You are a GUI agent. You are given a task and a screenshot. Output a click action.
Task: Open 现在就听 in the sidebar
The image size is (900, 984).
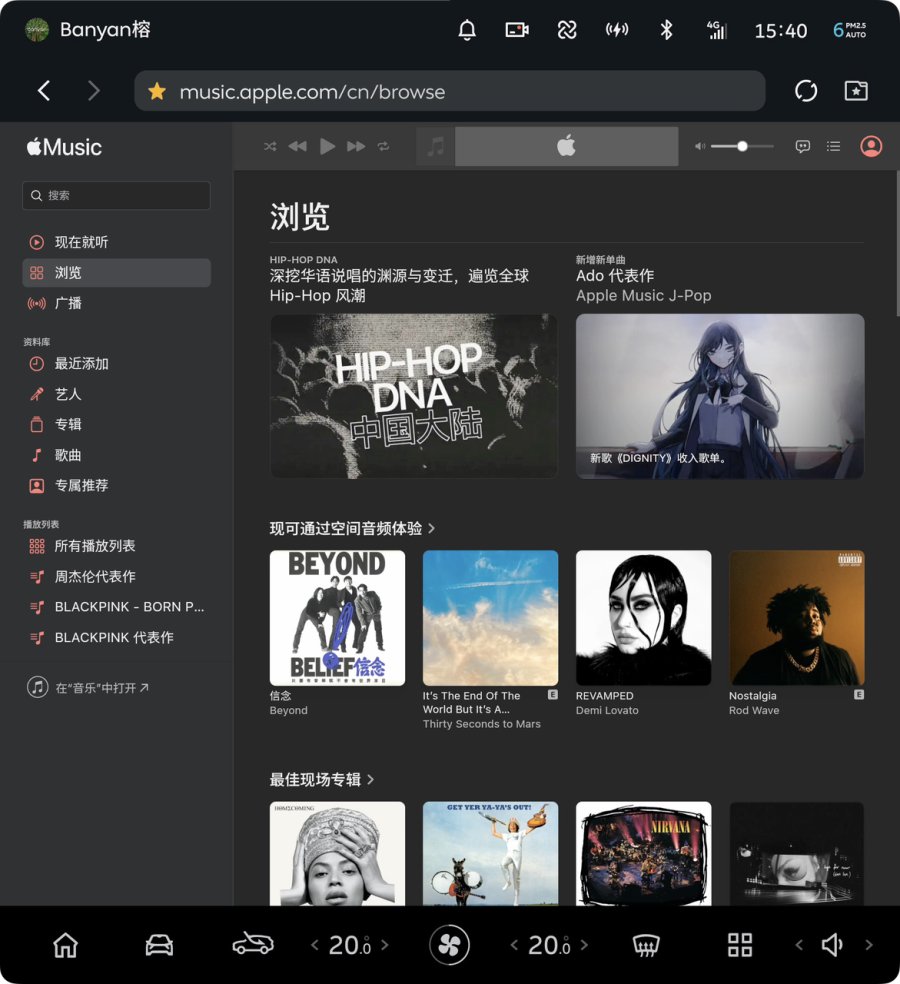(81, 242)
